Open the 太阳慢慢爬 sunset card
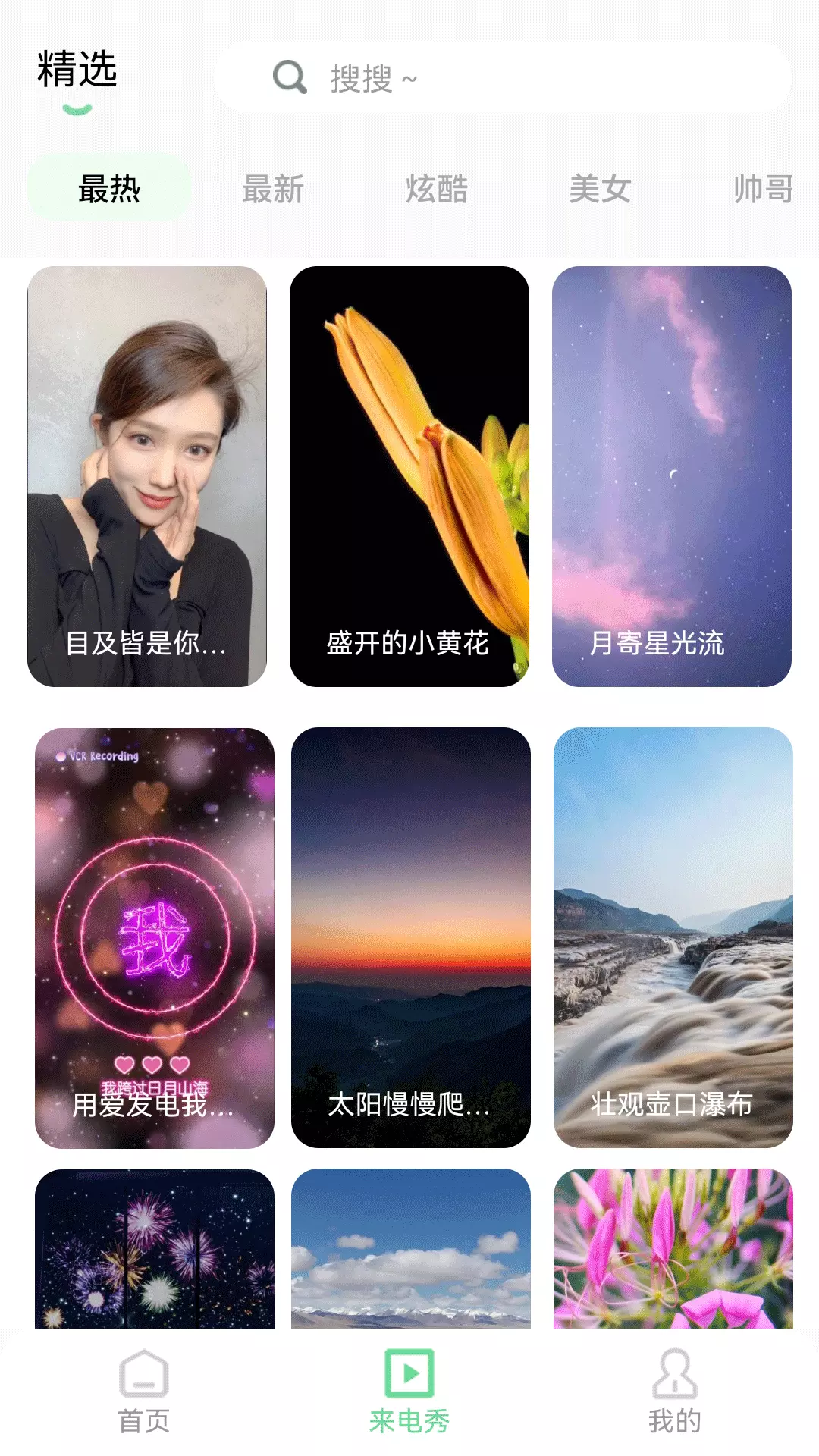819x1456 pixels. (411, 938)
